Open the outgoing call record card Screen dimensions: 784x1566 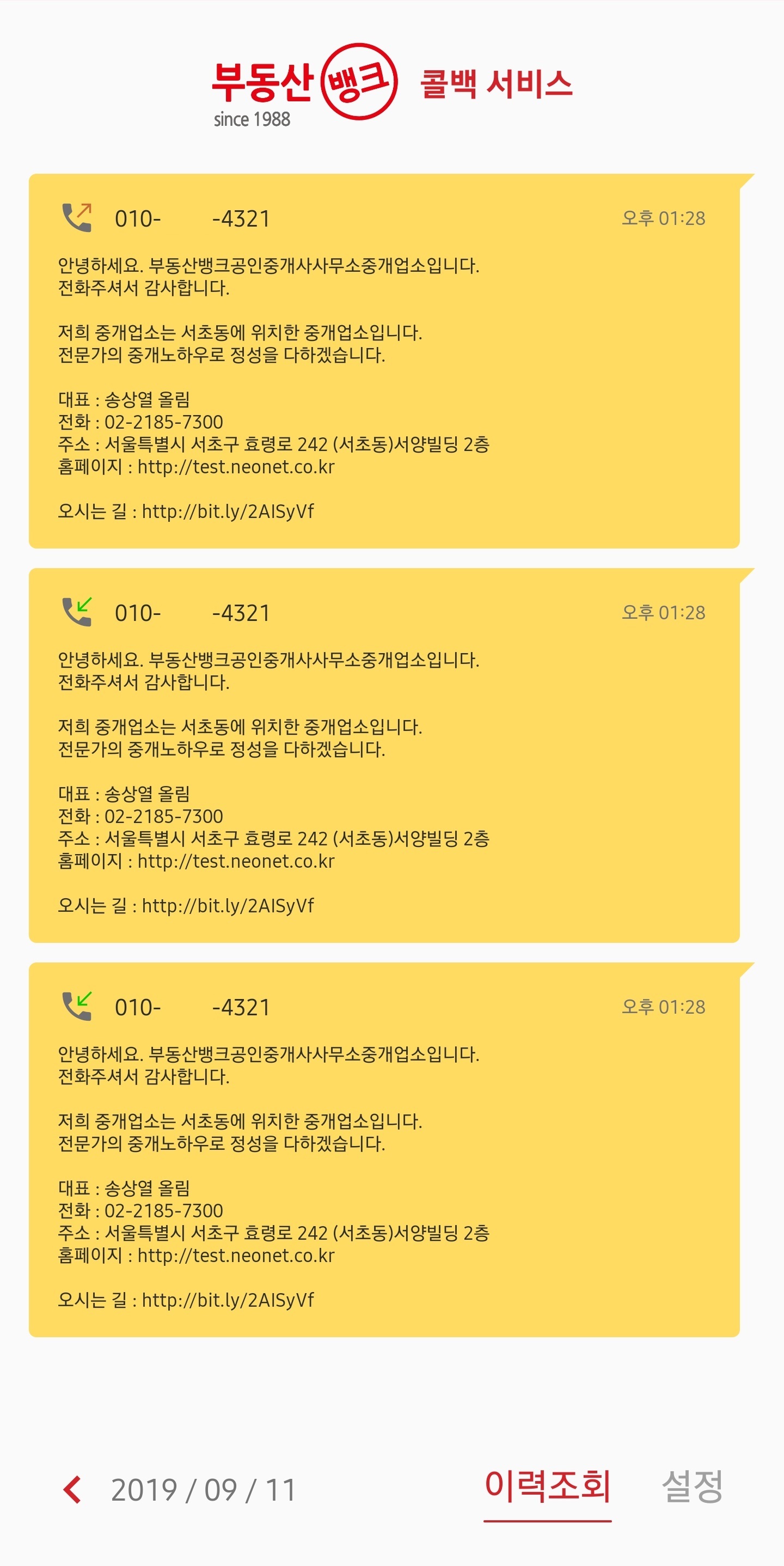[x=384, y=361]
